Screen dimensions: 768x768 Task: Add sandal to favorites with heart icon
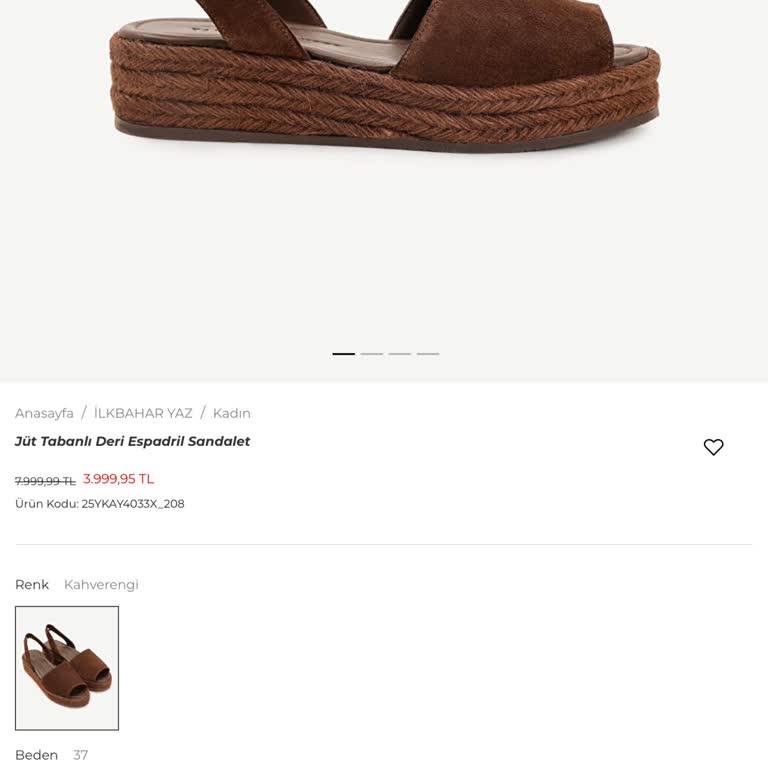coord(713,447)
